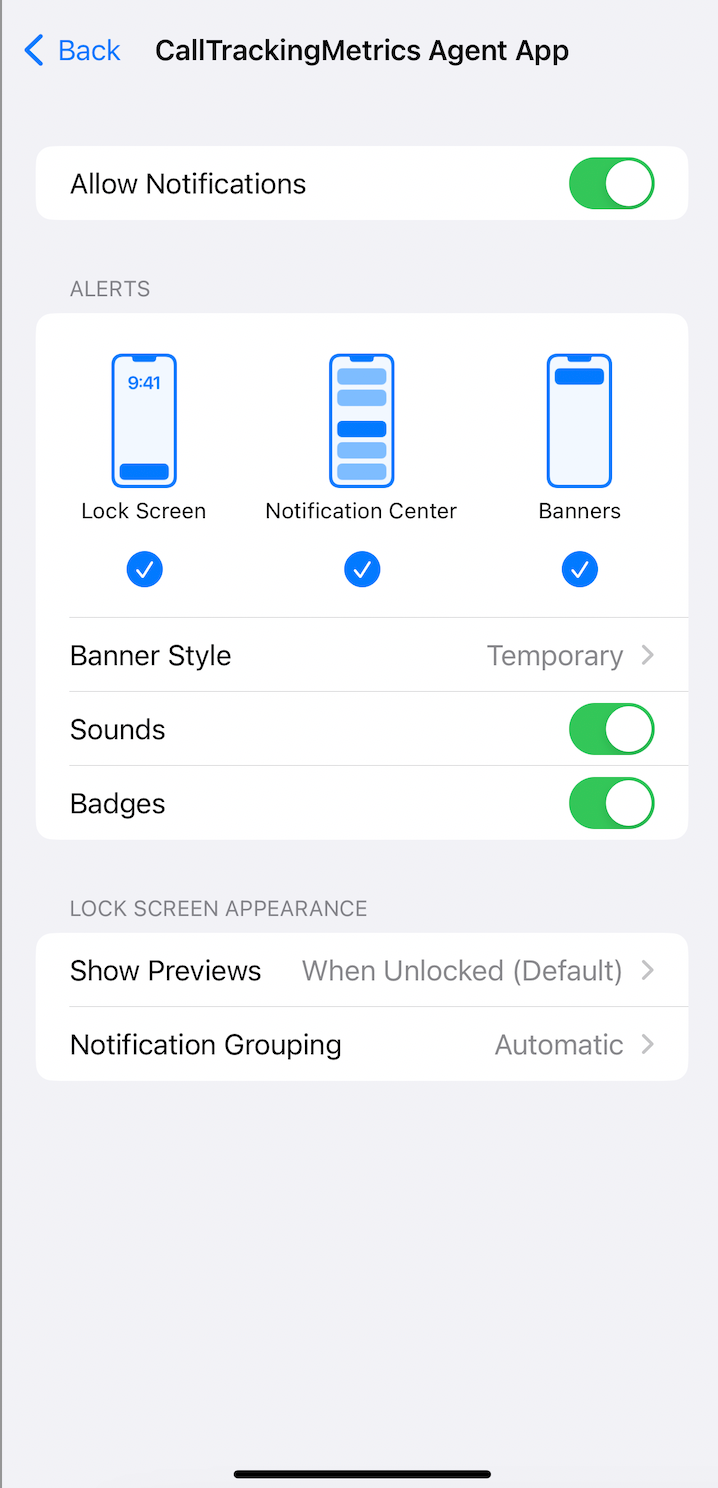Disable the Sounds switch

tap(611, 729)
